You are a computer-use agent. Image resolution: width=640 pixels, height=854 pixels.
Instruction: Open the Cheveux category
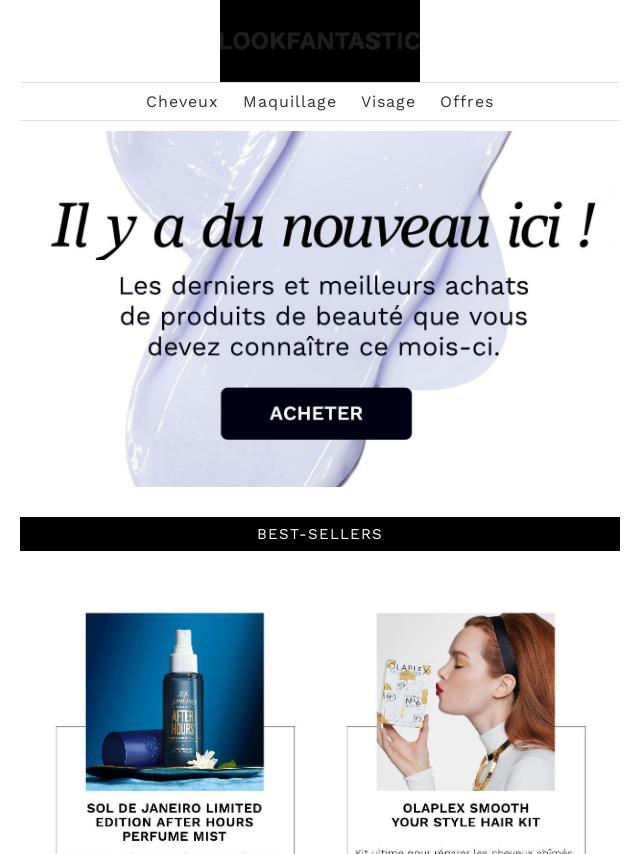182,102
